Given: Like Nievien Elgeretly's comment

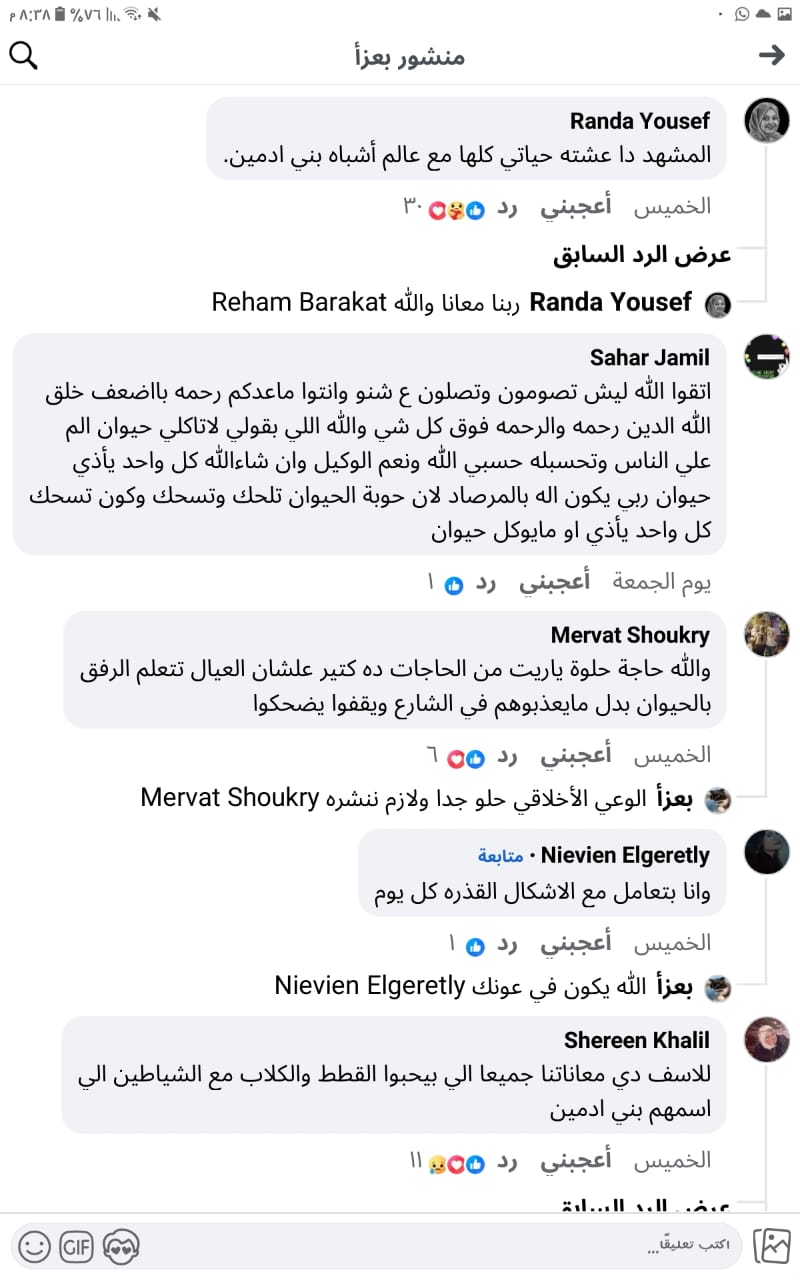Looking at the screenshot, I should click(575, 942).
